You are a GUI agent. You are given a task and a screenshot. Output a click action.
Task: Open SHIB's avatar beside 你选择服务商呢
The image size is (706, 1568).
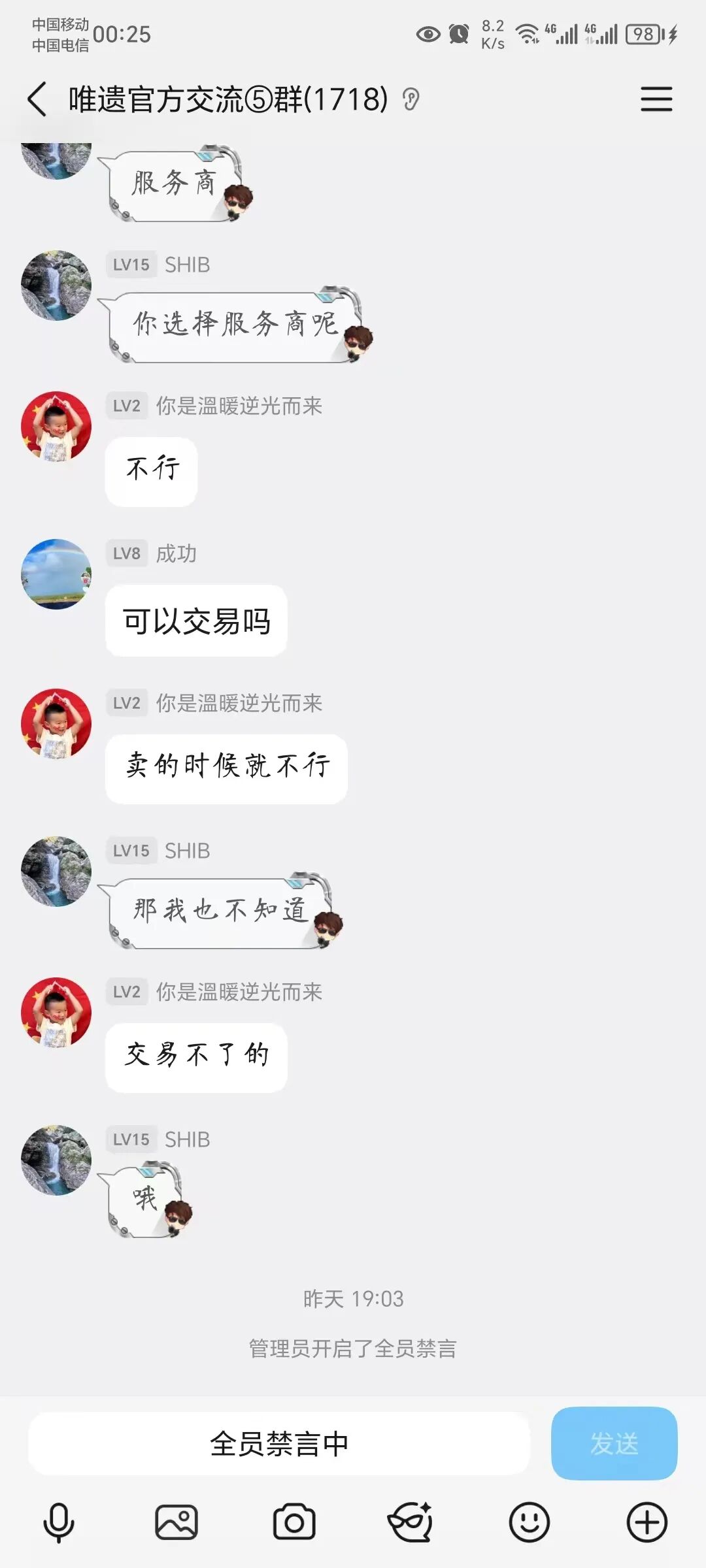pos(56,285)
